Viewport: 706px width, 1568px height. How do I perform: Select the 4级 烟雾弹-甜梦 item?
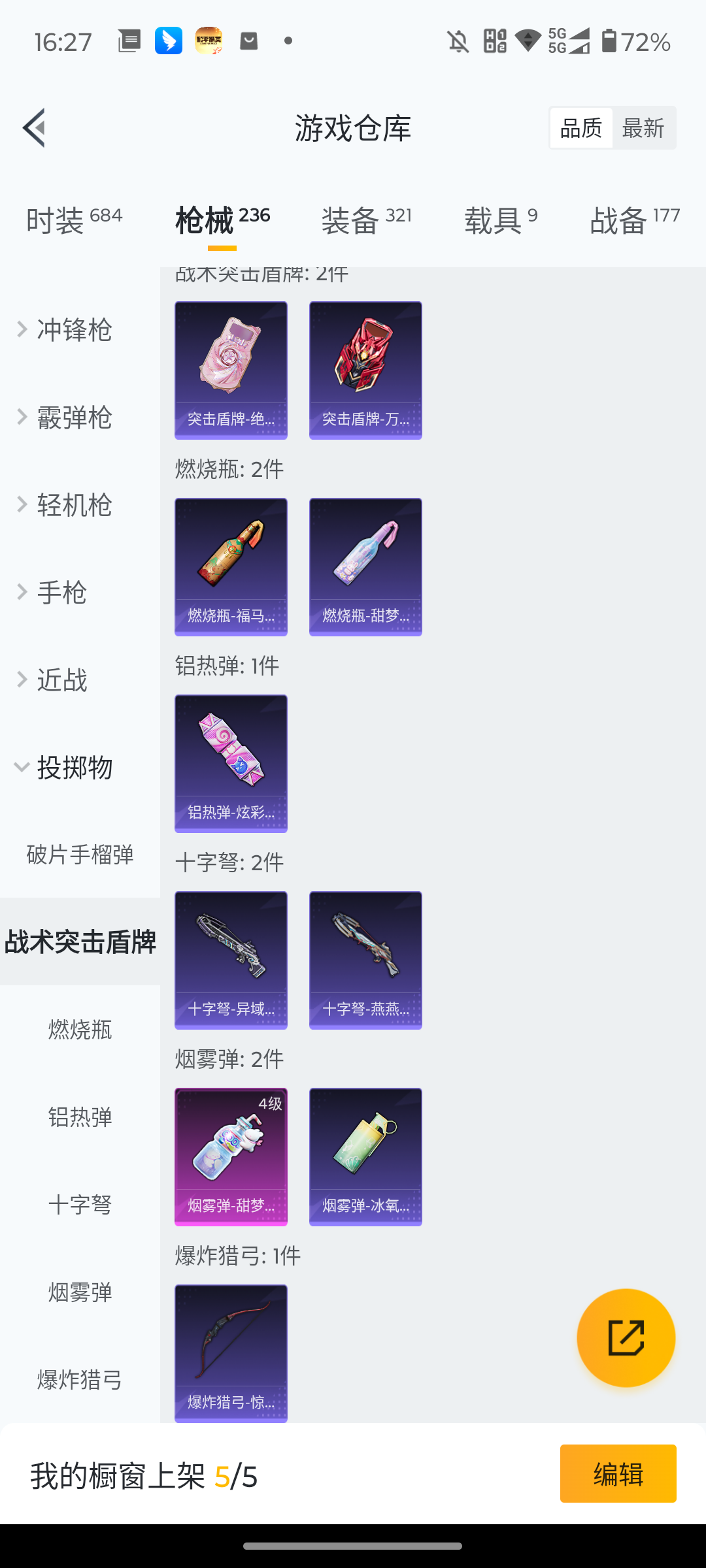point(230,1156)
